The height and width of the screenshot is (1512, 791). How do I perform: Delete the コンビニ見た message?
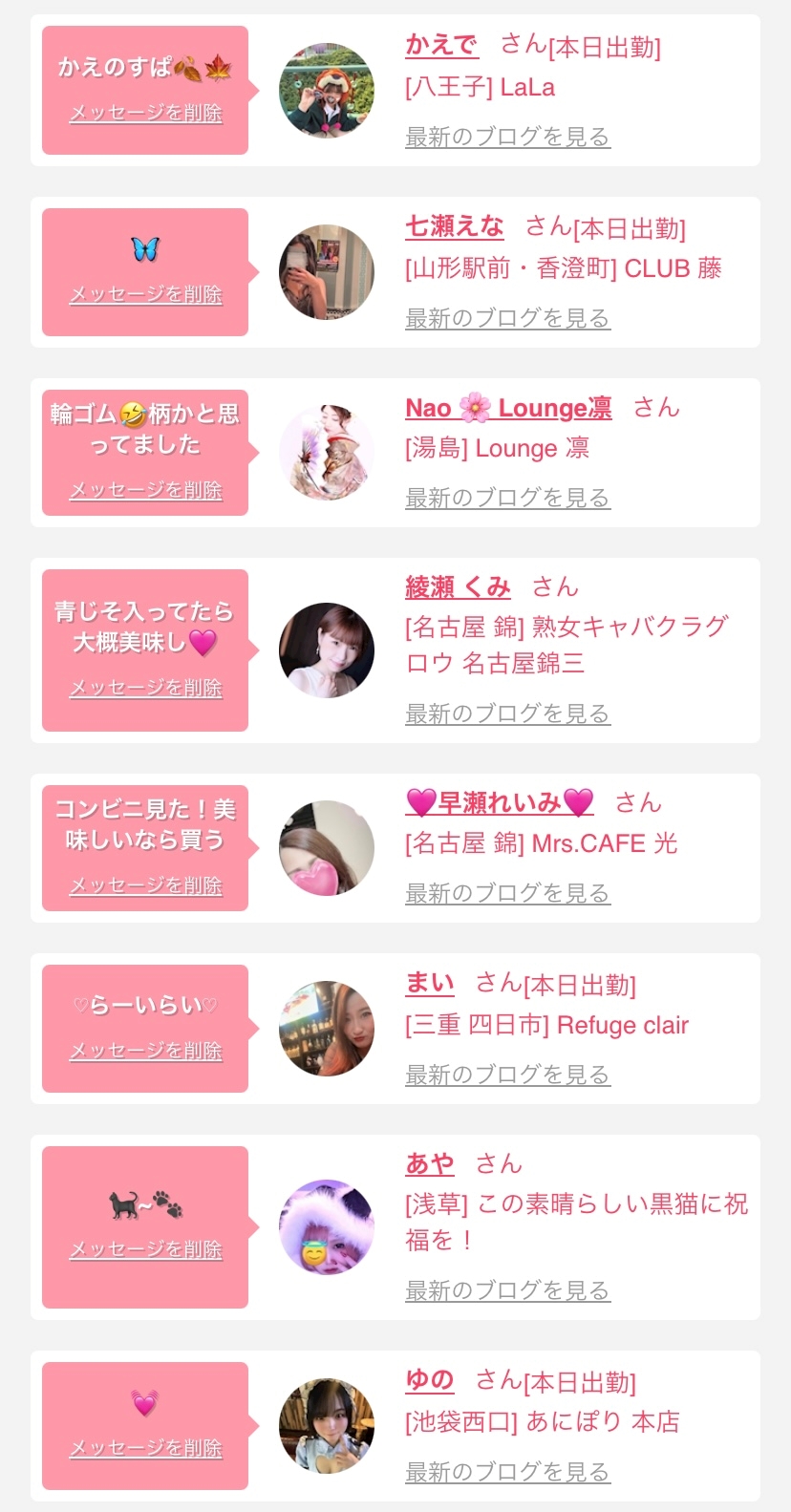coord(145,885)
